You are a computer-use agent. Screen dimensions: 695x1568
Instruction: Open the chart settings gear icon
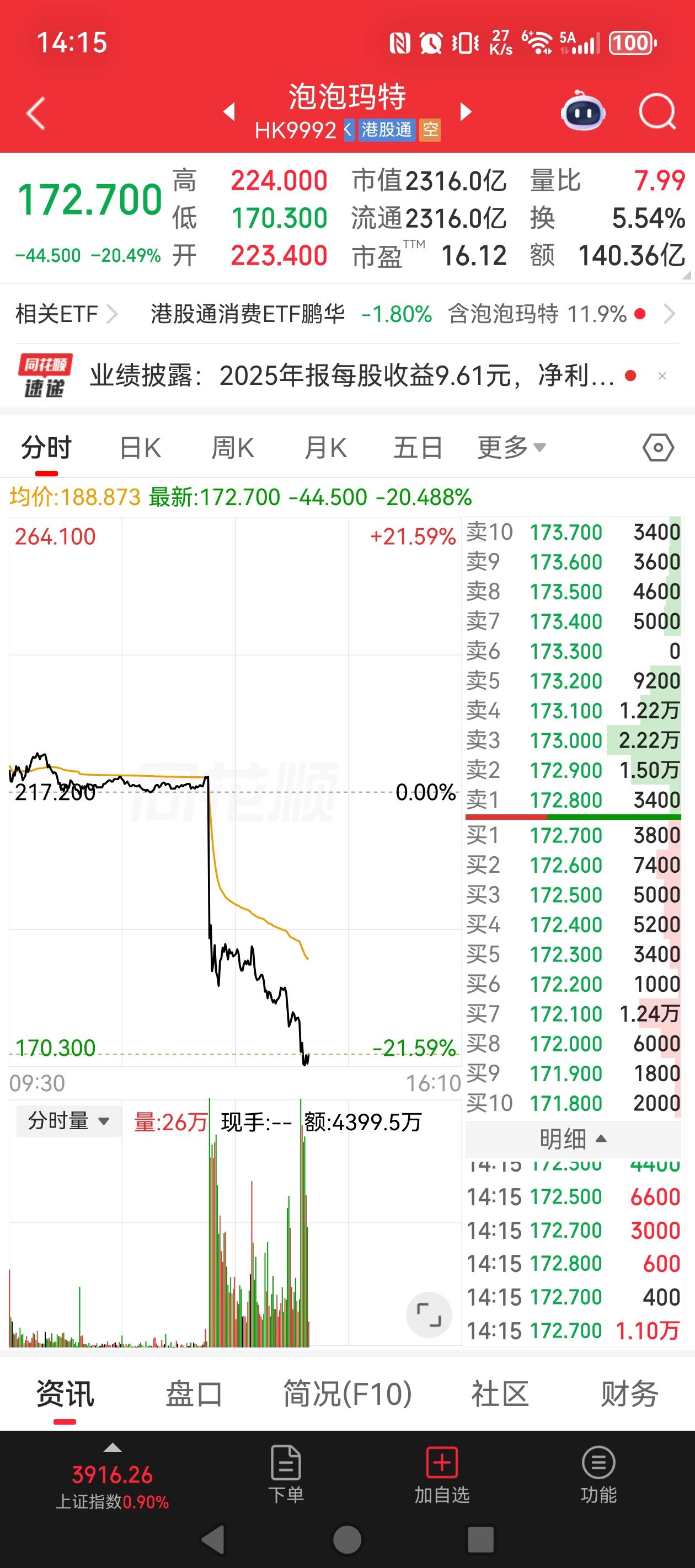(x=658, y=447)
